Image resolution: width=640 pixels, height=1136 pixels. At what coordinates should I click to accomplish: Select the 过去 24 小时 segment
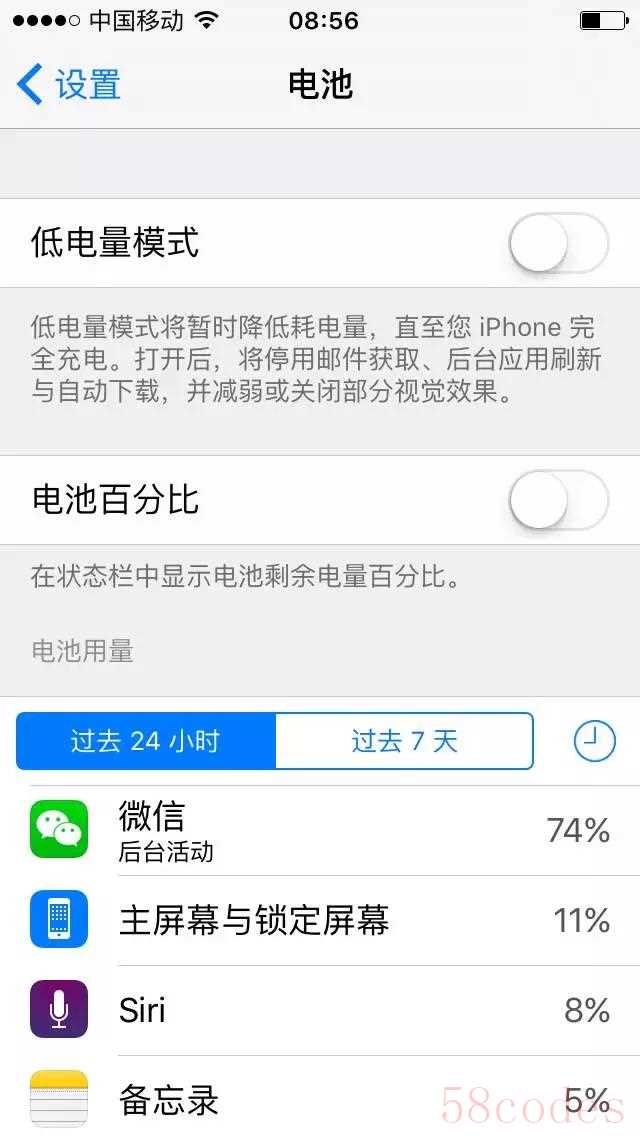[146, 741]
